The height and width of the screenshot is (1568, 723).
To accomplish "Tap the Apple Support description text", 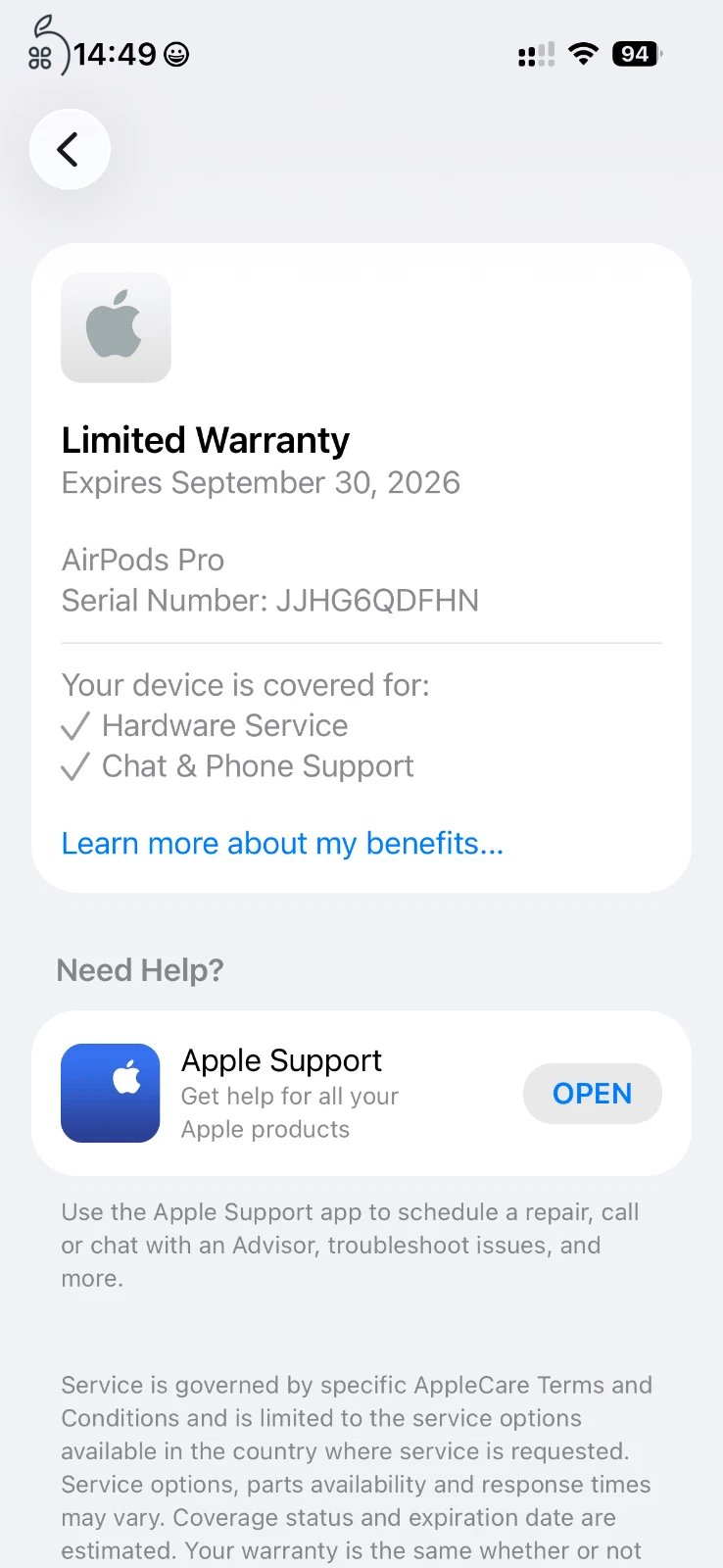I will 289,1112.
